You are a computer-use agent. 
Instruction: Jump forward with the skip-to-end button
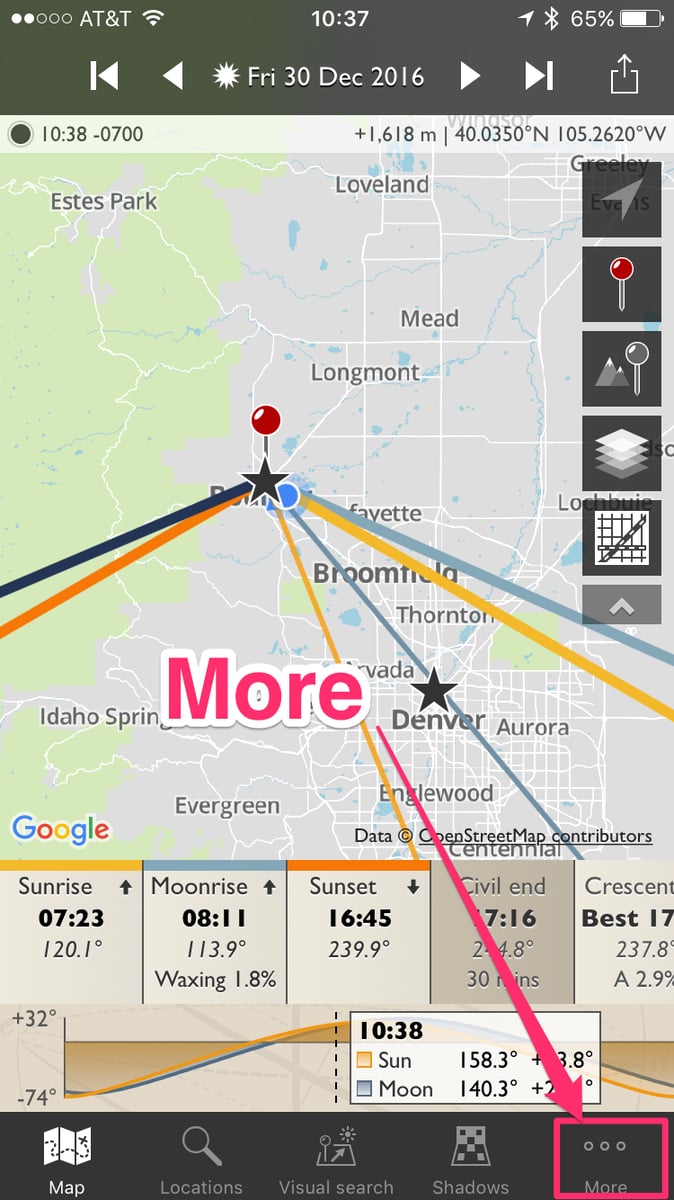539,76
